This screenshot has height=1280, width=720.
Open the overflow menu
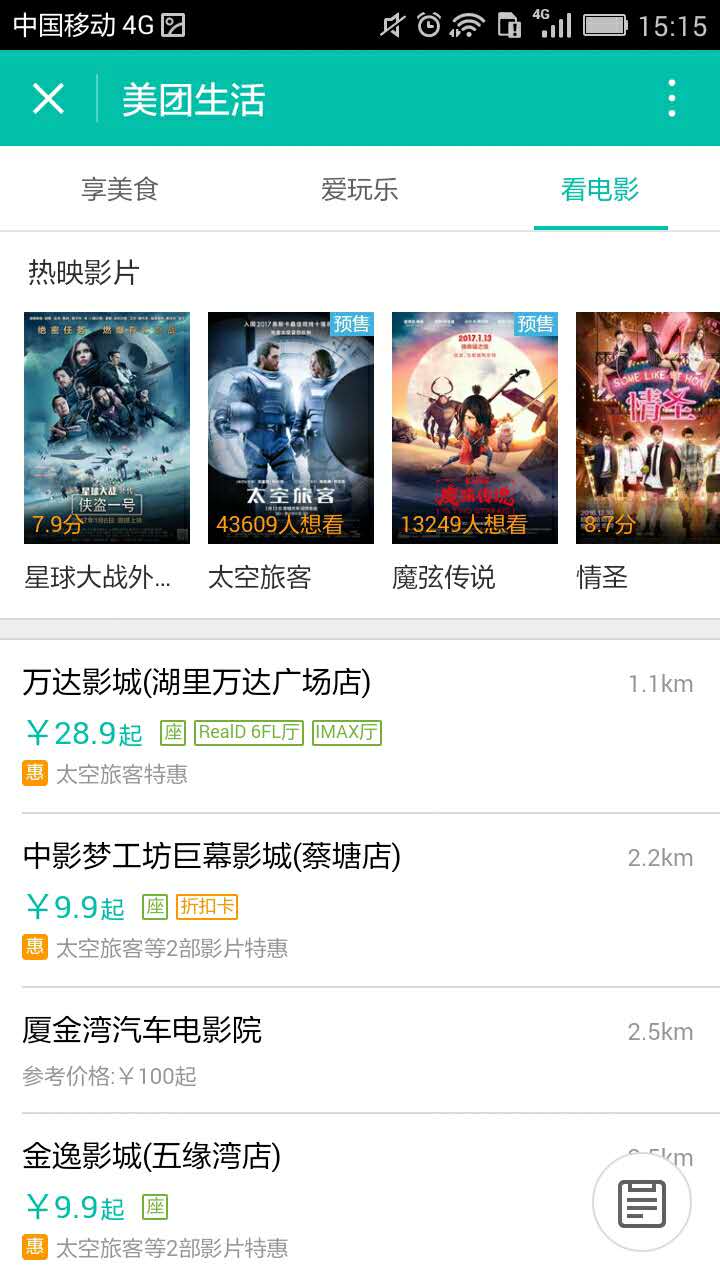click(671, 99)
